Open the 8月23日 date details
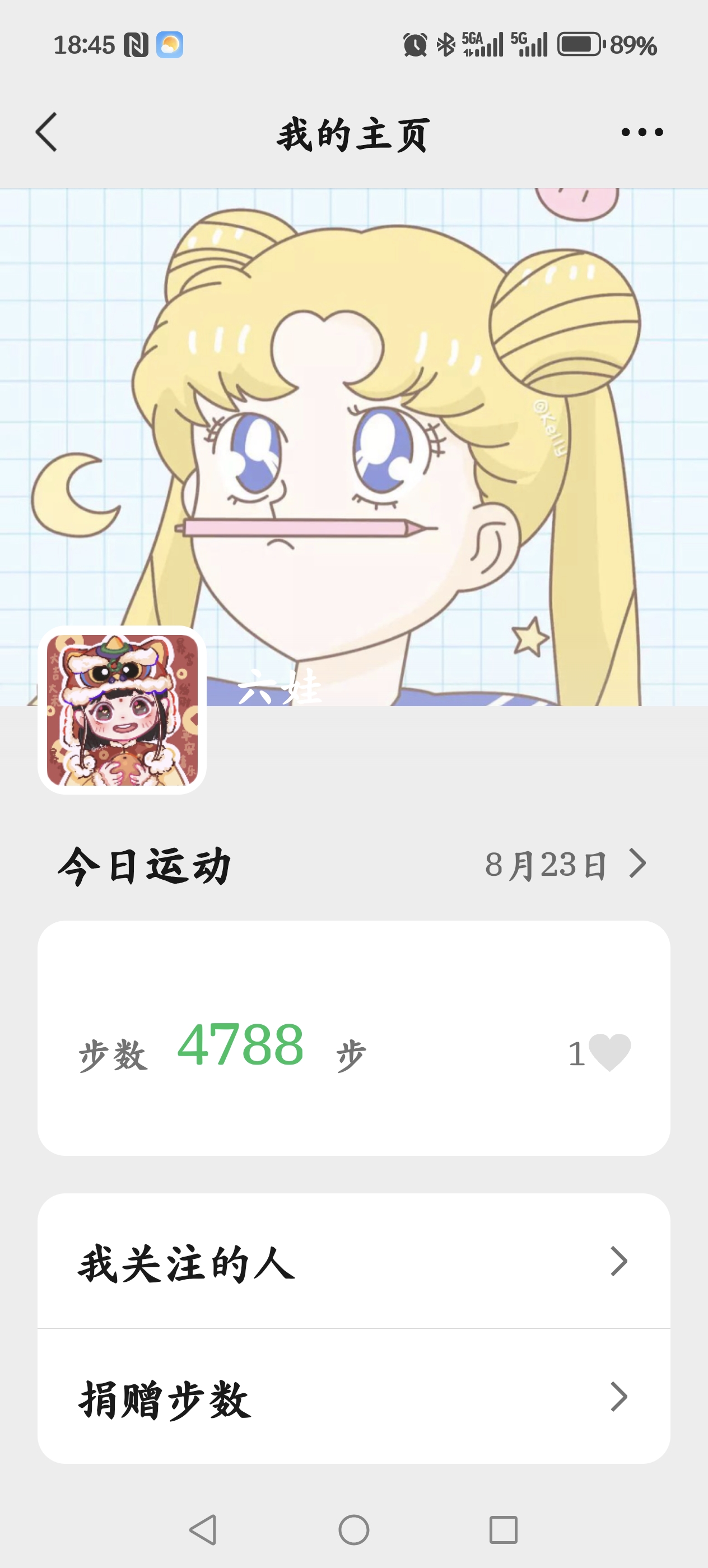Viewport: 708px width, 1568px height. pos(566,864)
